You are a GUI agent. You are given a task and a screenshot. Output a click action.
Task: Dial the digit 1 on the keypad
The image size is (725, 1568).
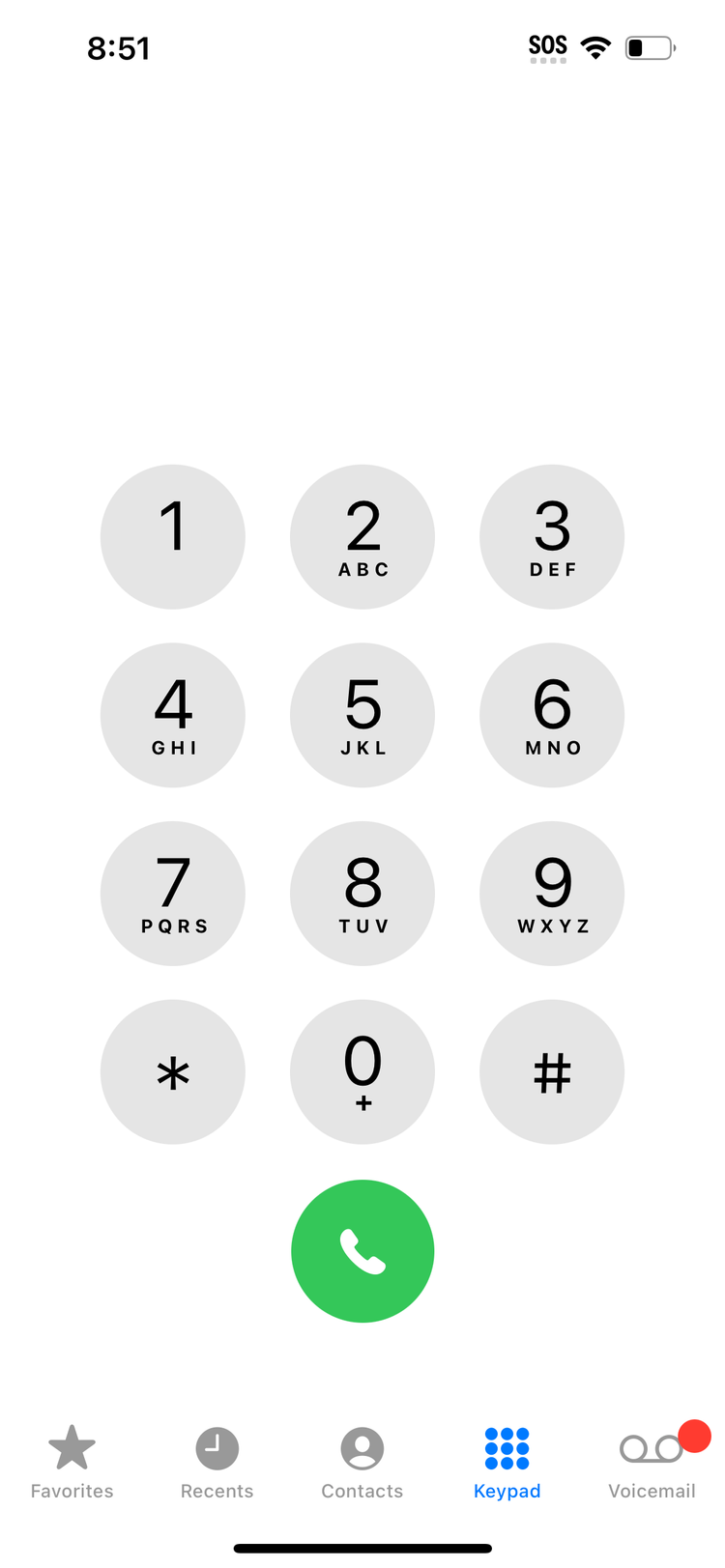(x=173, y=536)
